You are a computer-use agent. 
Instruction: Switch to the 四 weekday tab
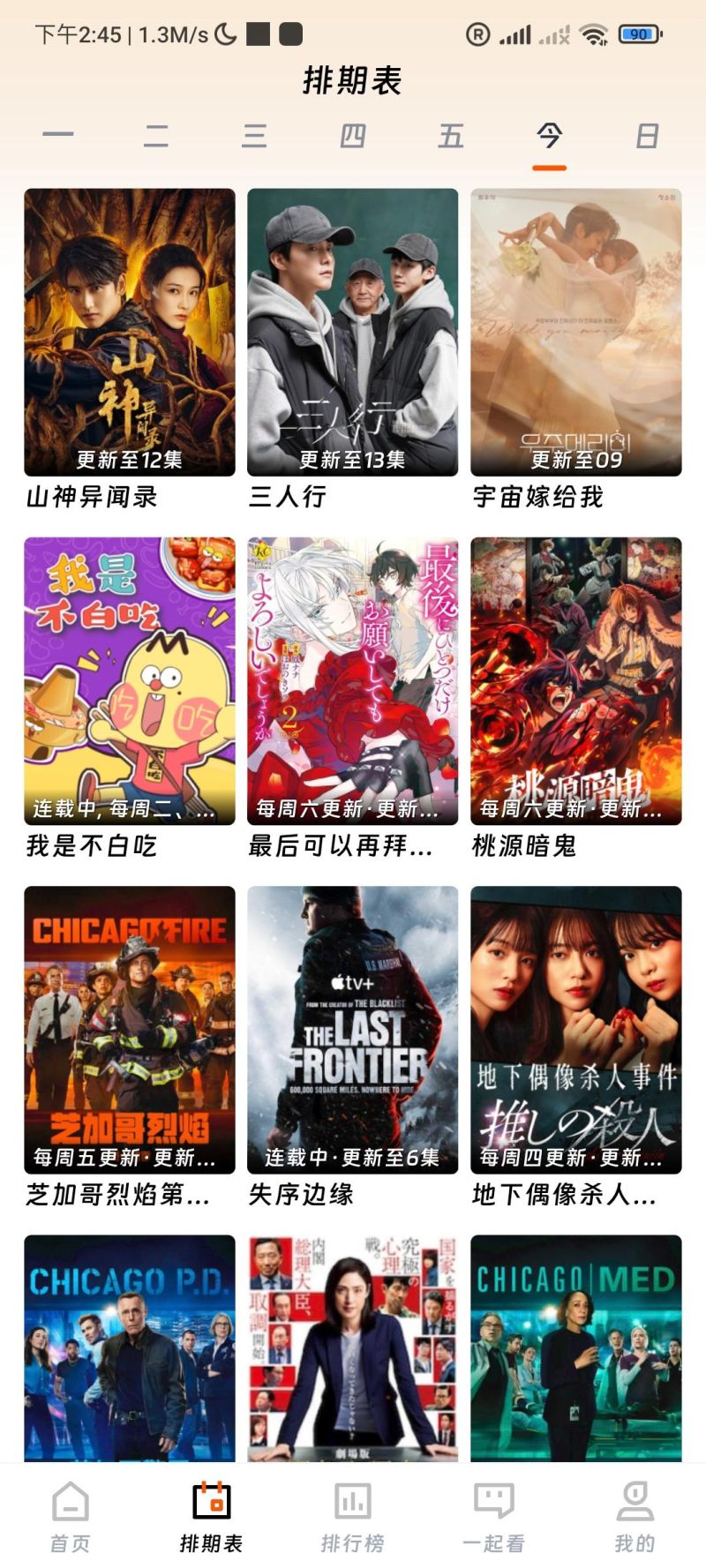pyautogui.click(x=353, y=136)
